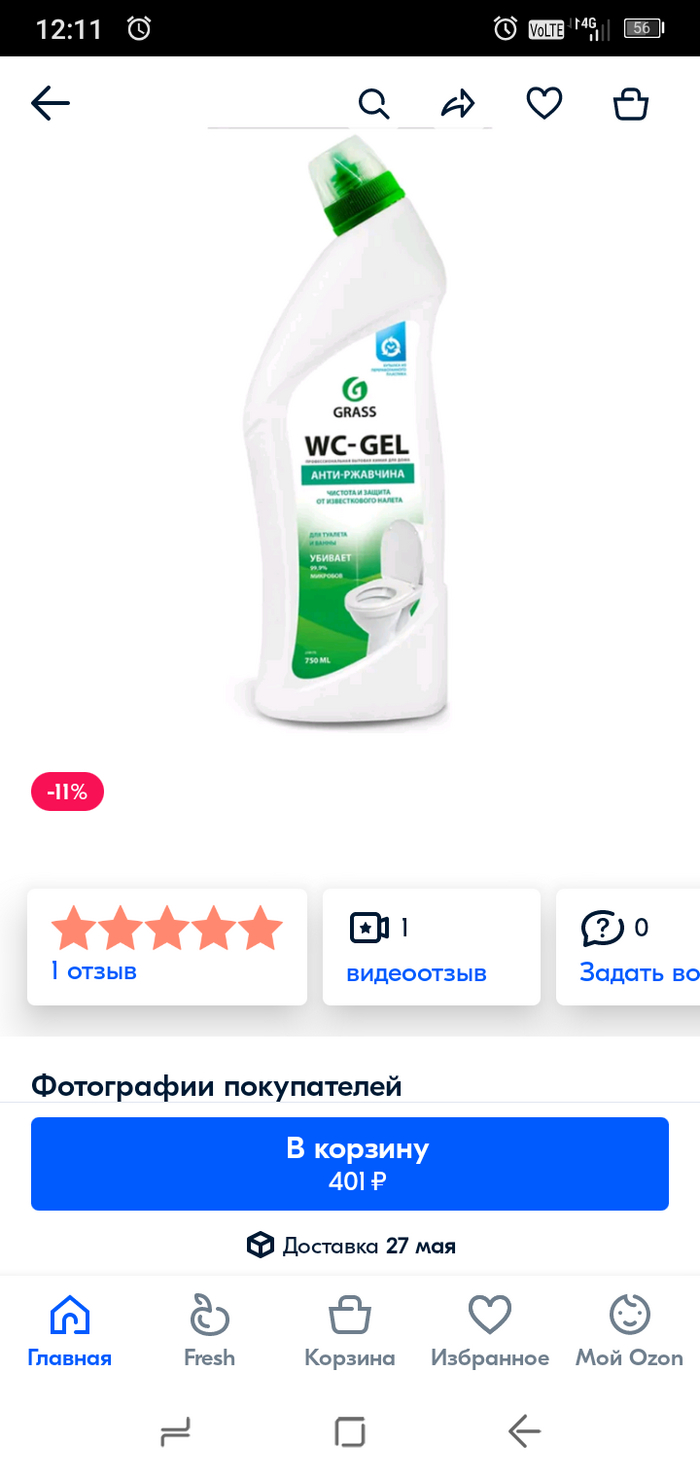Open the cart icon in the top bar
Screen dimensions: 700x1478
(630, 103)
